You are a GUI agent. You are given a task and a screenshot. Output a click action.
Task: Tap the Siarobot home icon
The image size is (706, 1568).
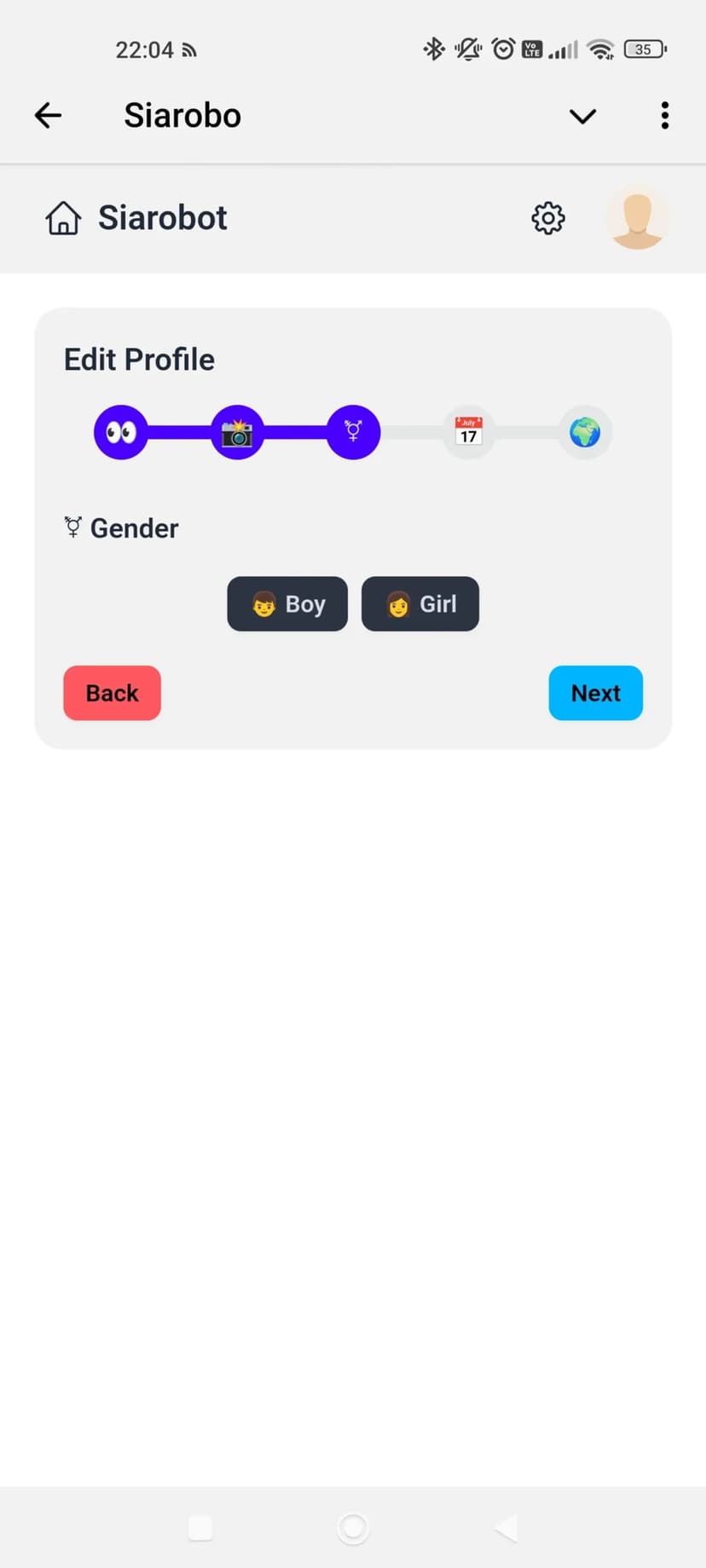pyautogui.click(x=63, y=218)
